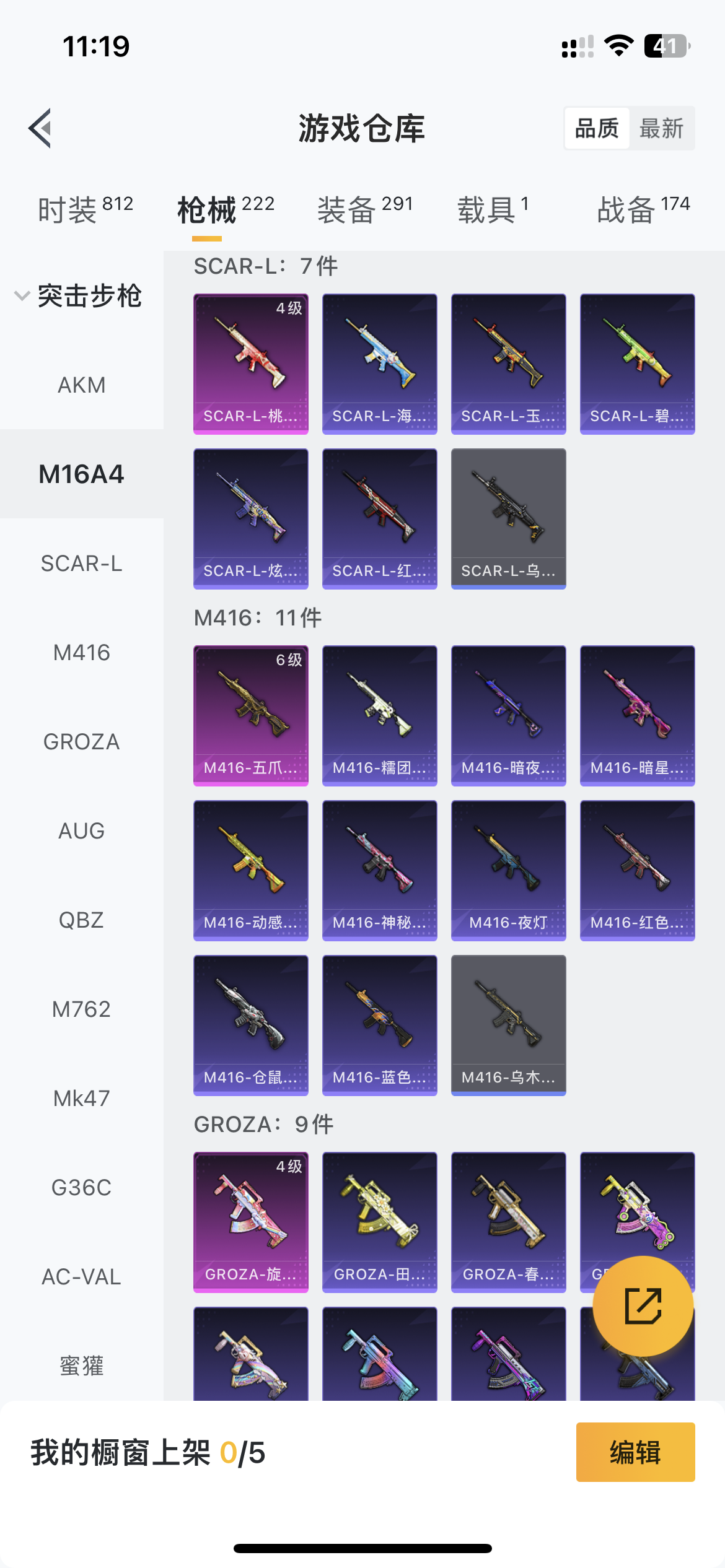This screenshot has height=1568, width=725.
Task: Tap the yellow floating share button
Action: (x=643, y=1306)
